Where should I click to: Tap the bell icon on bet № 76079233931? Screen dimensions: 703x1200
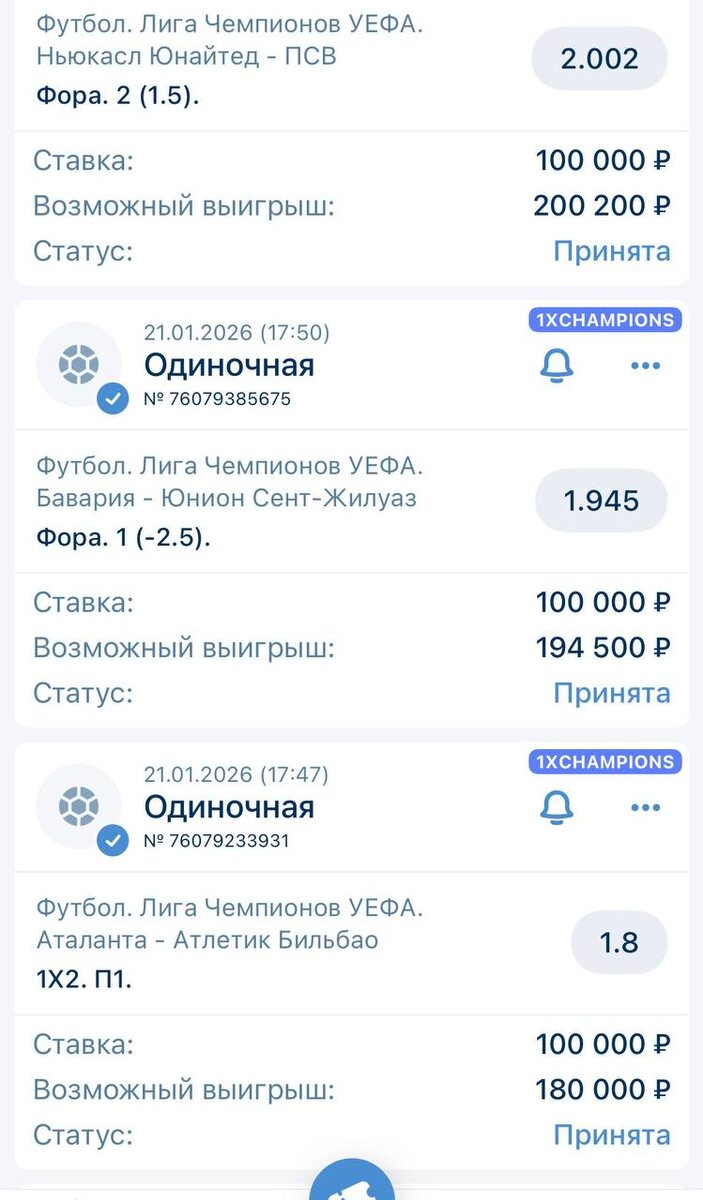click(557, 808)
